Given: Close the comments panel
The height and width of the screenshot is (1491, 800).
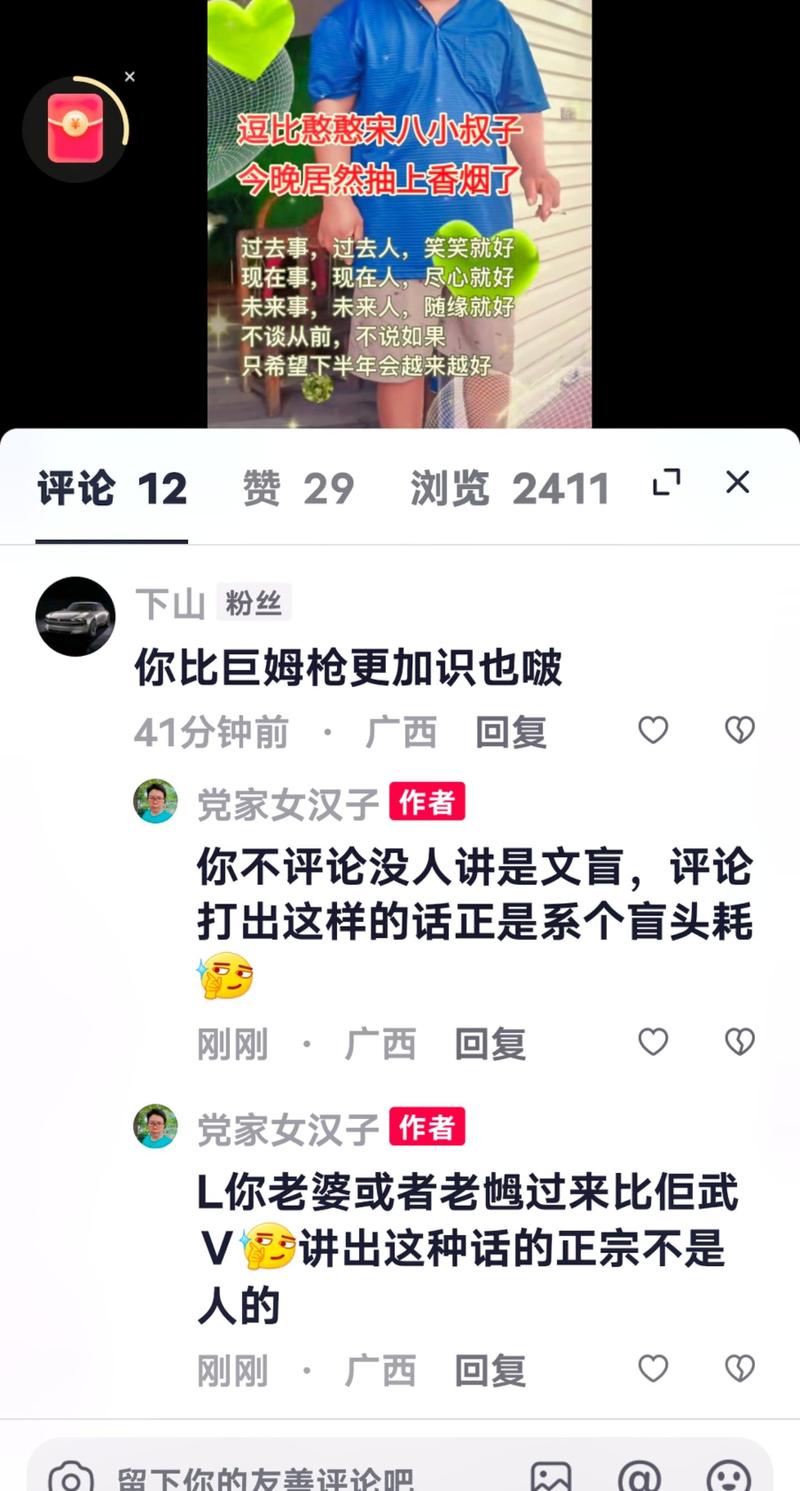Looking at the screenshot, I should (x=738, y=483).
